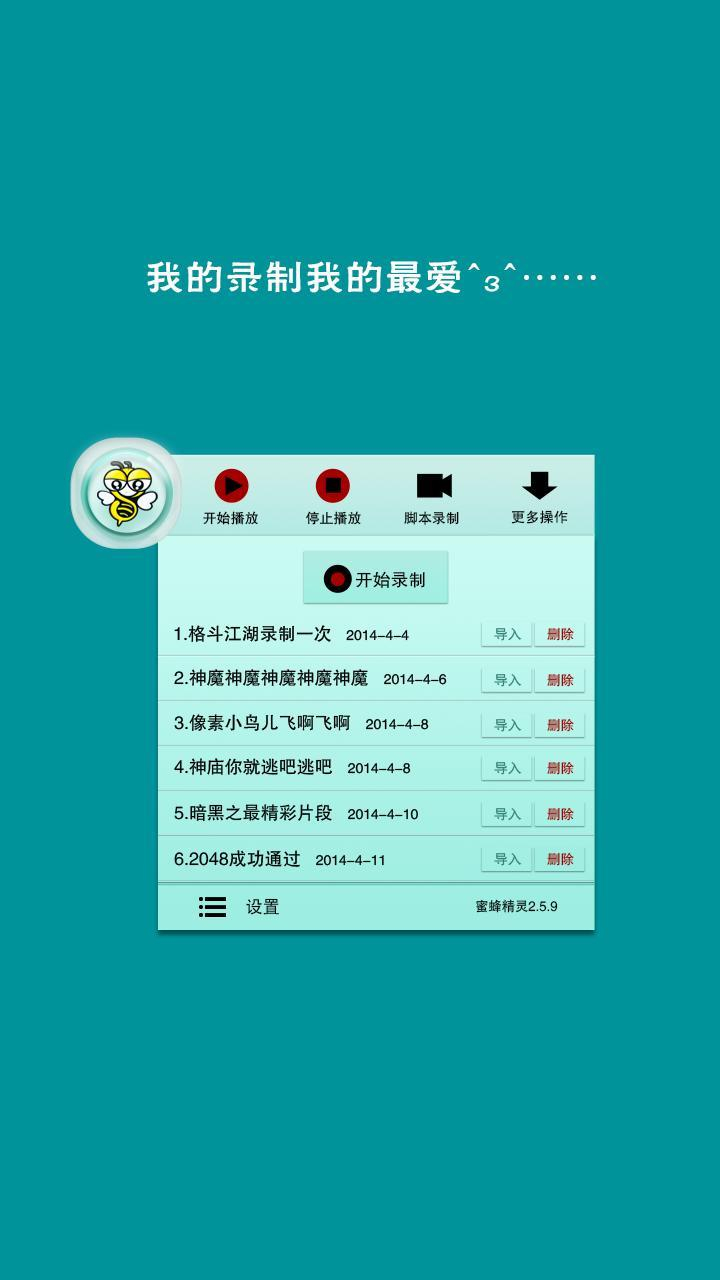Tap the list icon beside 设置
This screenshot has height=1280, width=720.
tap(212, 906)
